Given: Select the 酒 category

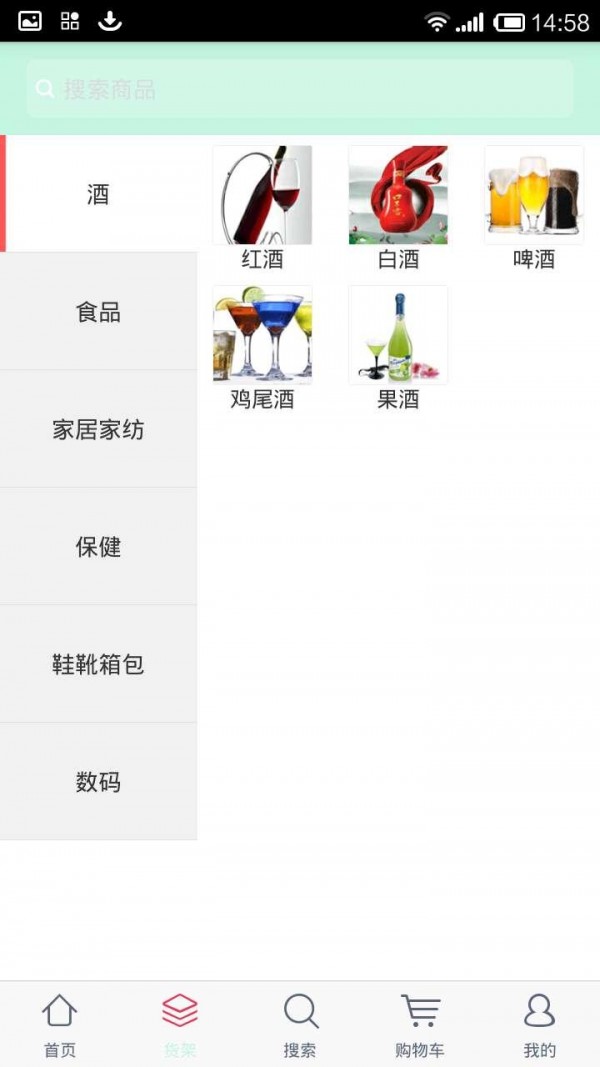Looking at the screenshot, I should 98,194.
